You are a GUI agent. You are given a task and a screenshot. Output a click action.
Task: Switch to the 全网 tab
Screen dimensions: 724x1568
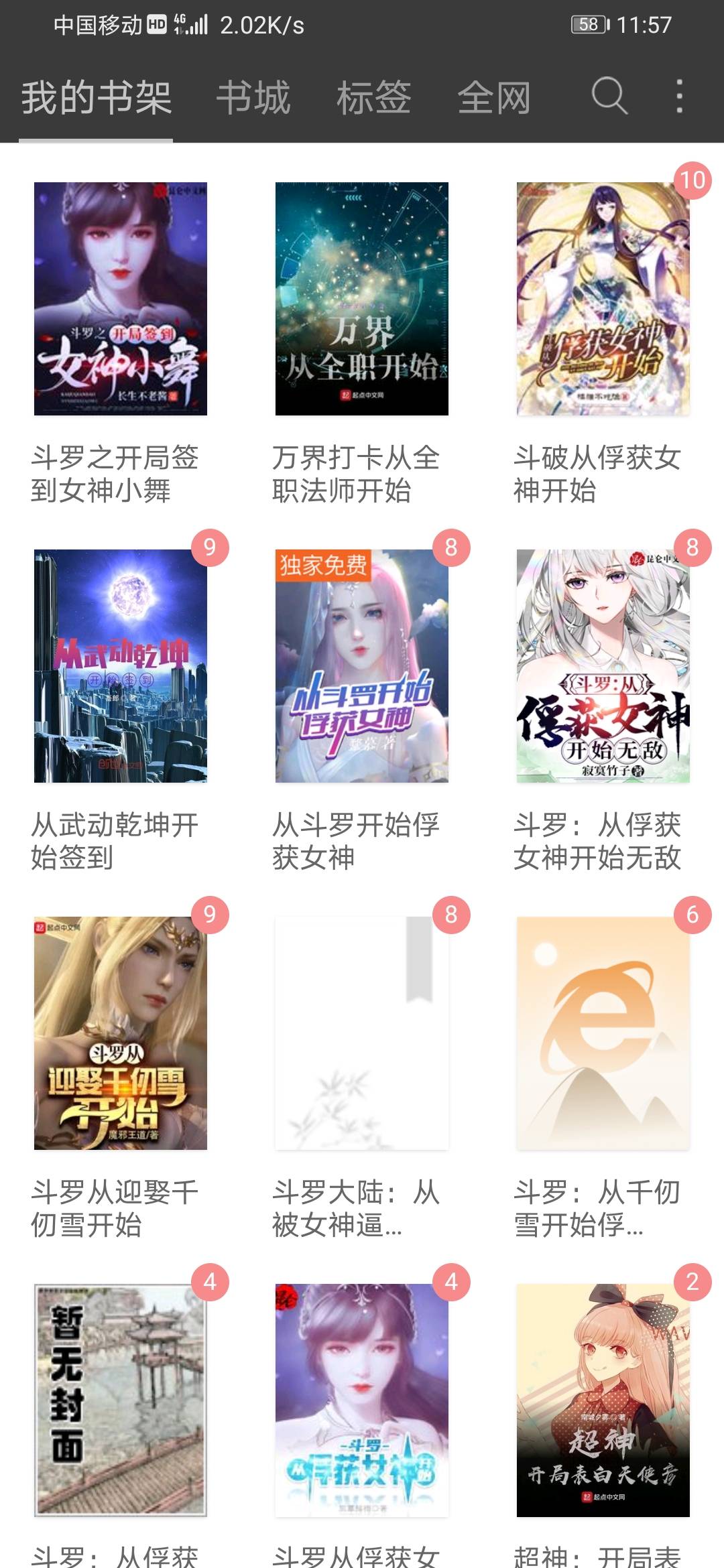494,98
